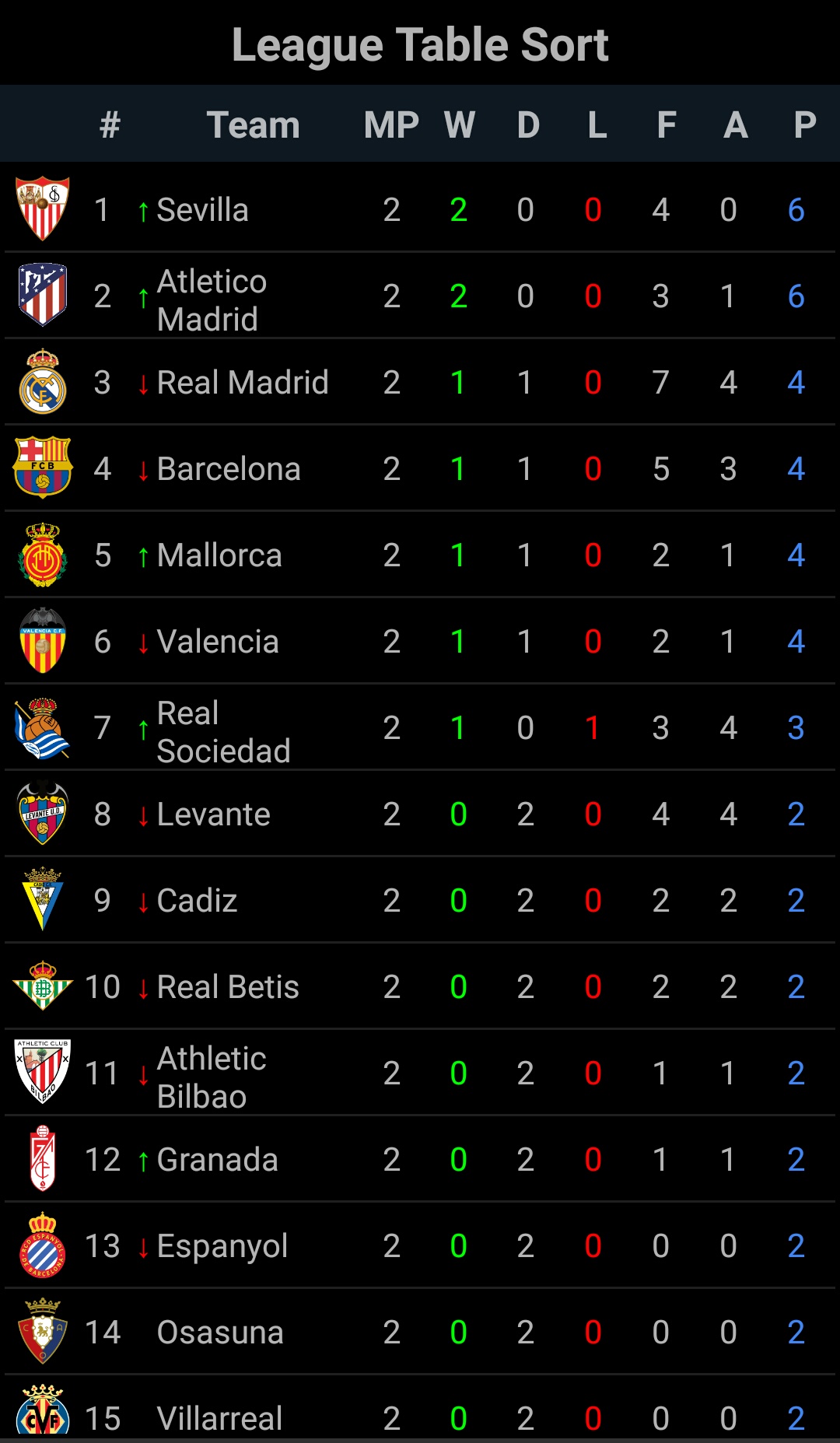Sort table by the W wins column header

tap(459, 125)
